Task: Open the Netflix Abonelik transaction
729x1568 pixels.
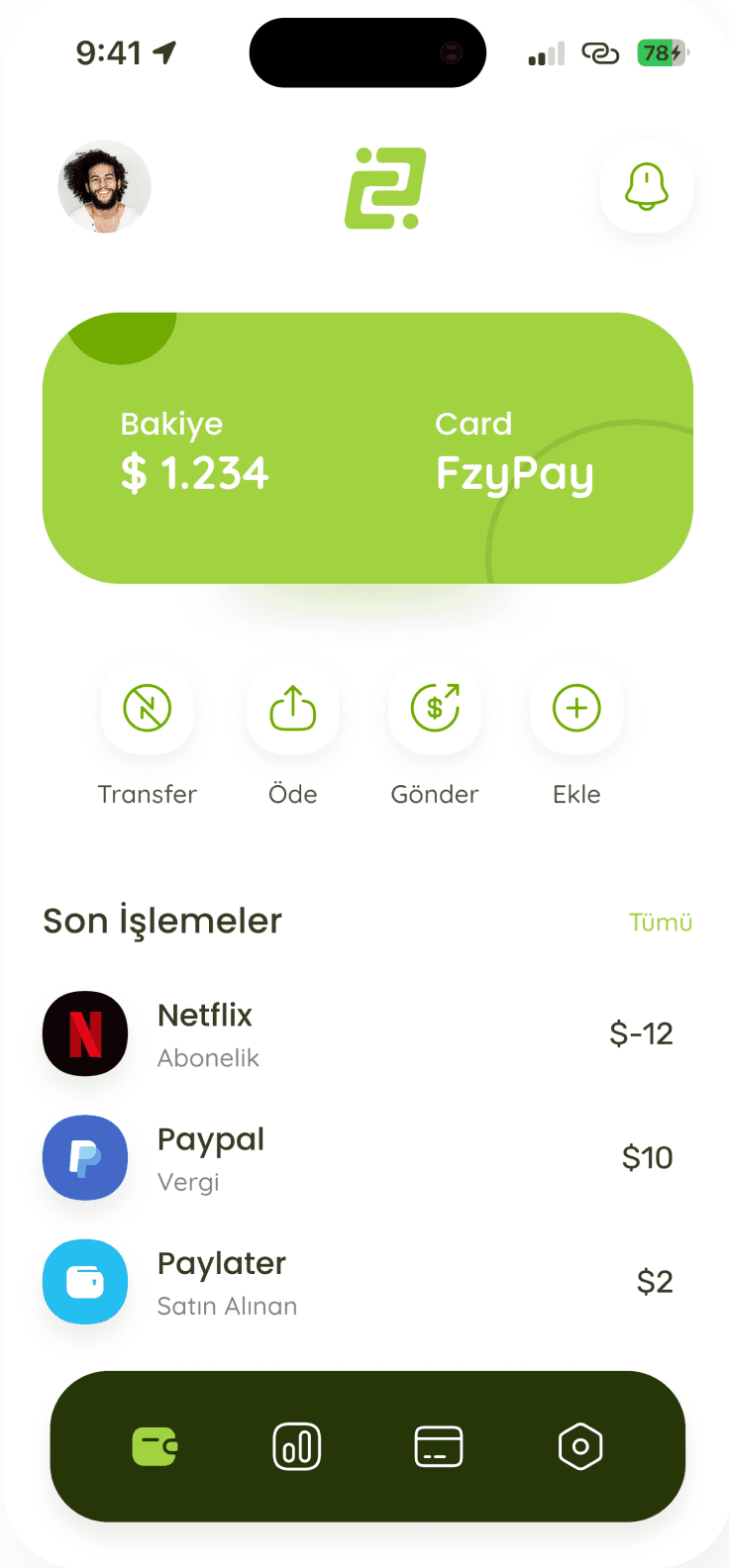Action: point(358,1034)
